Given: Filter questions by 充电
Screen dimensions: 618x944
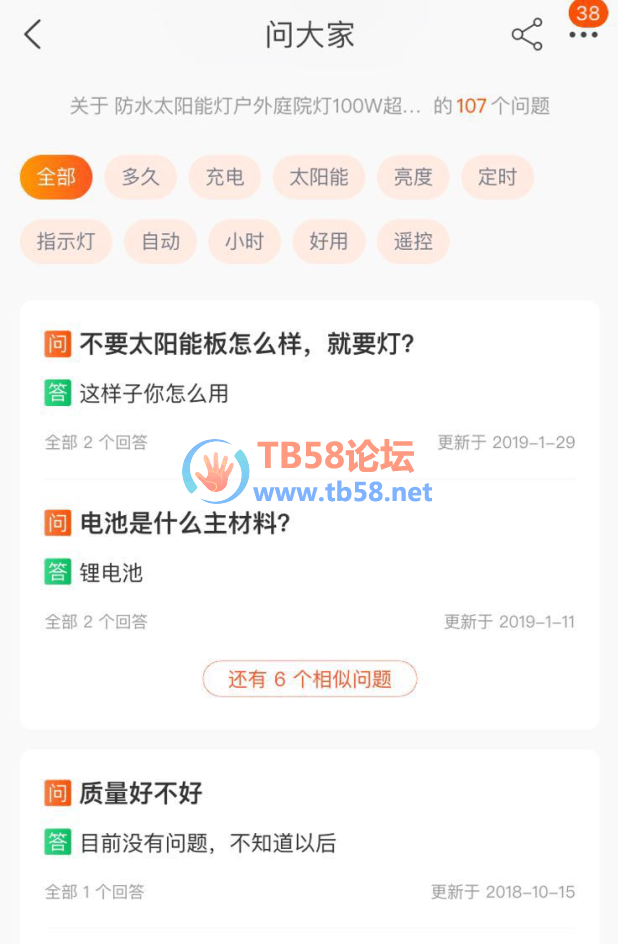Looking at the screenshot, I should click(x=224, y=178).
